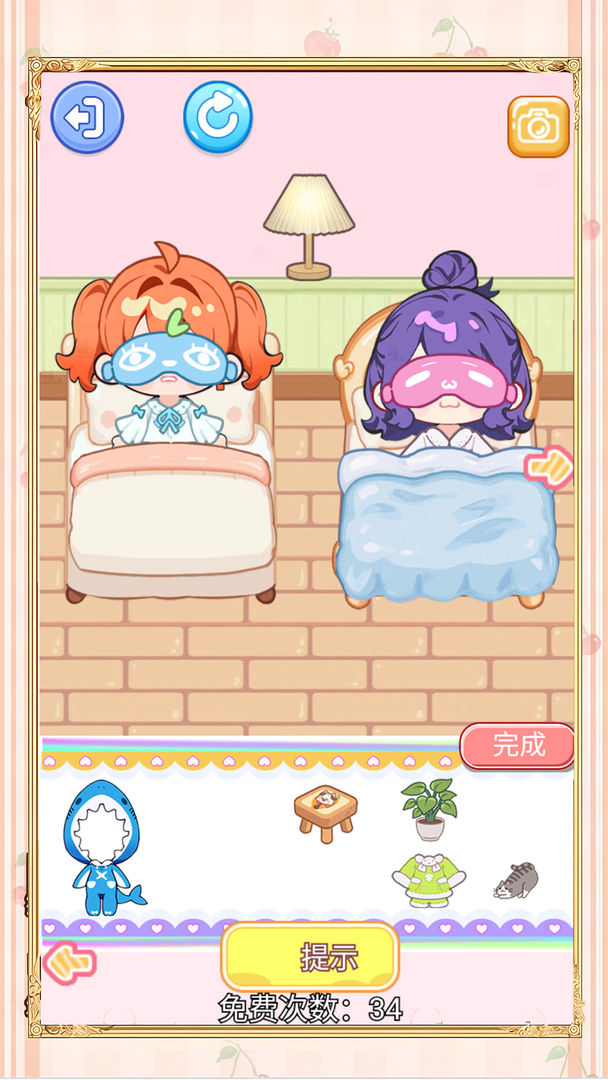Tap the 提示 hint button
This screenshot has width=608, height=1080.
(310, 956)
